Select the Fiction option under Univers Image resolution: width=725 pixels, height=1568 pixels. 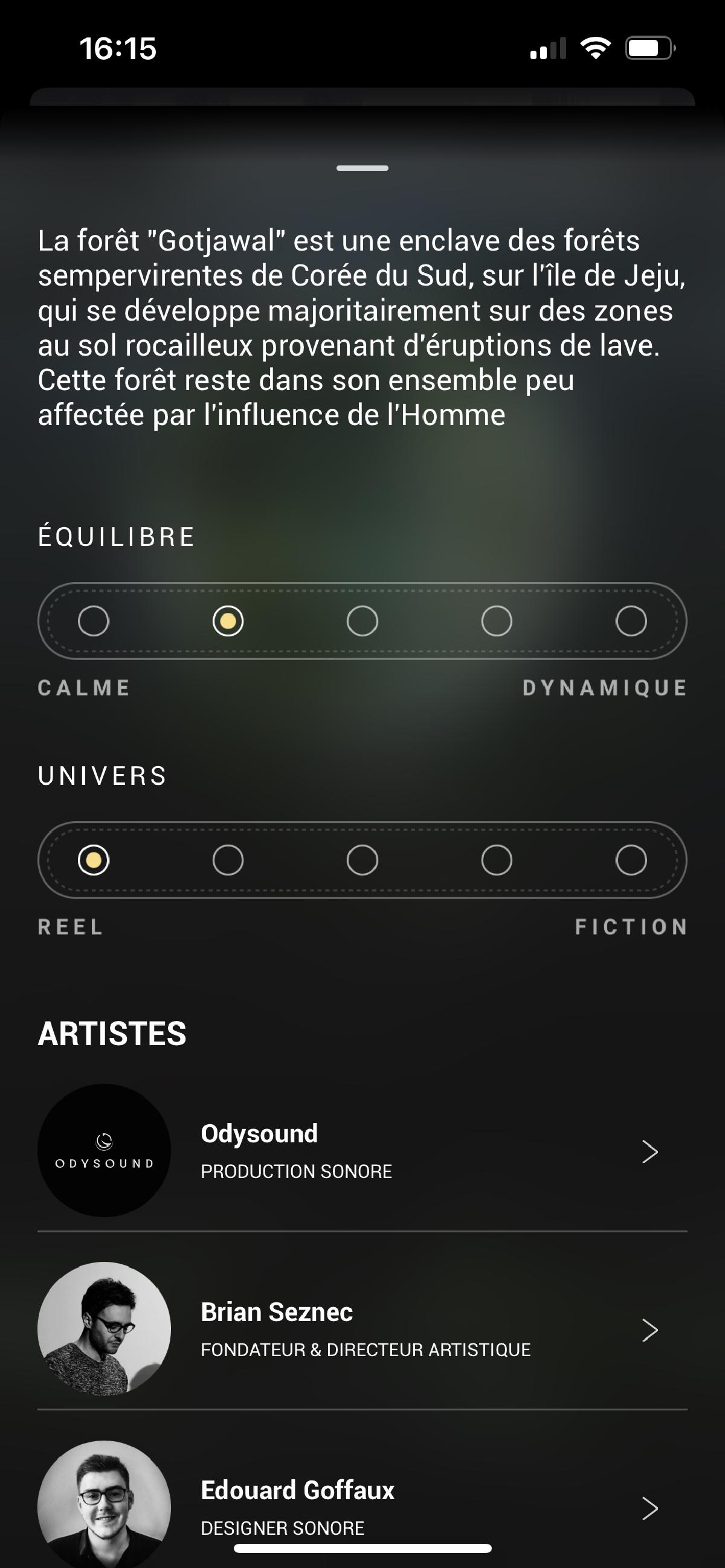631,860
